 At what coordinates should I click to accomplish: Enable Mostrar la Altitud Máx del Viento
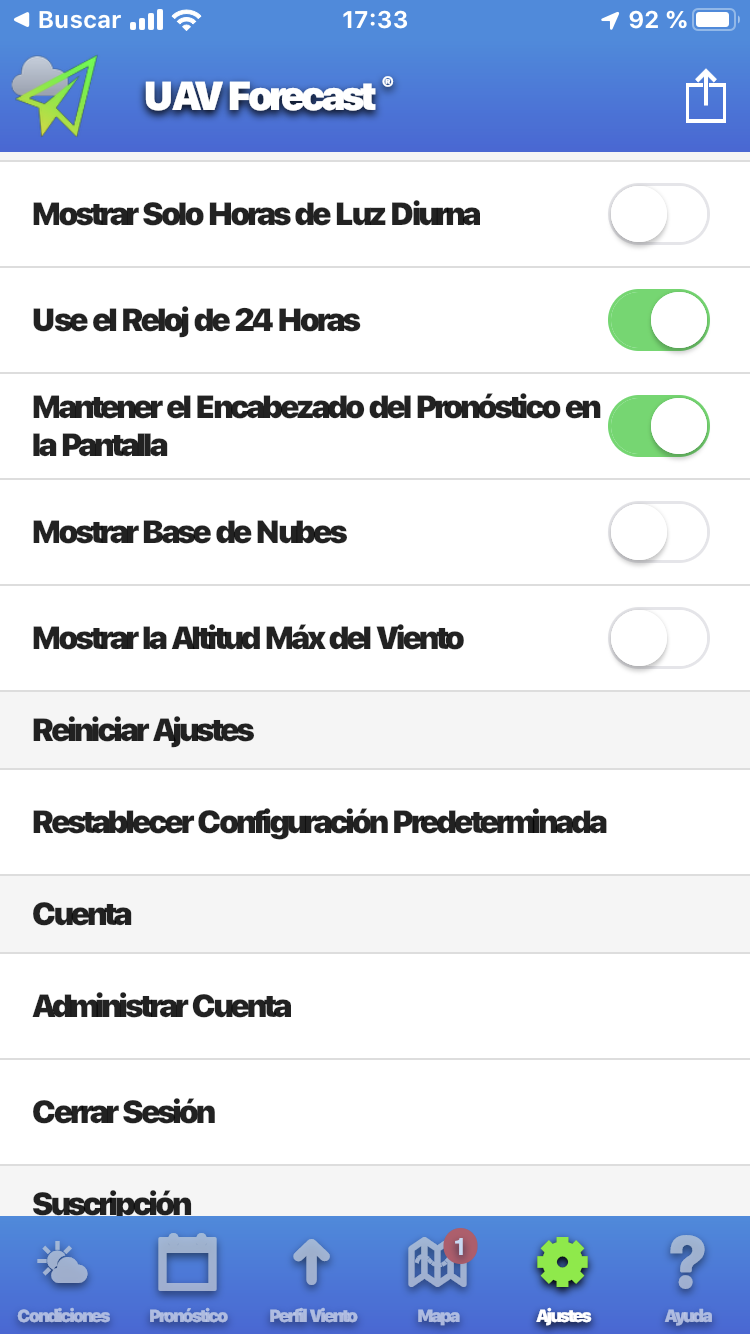tap(658, 638)
